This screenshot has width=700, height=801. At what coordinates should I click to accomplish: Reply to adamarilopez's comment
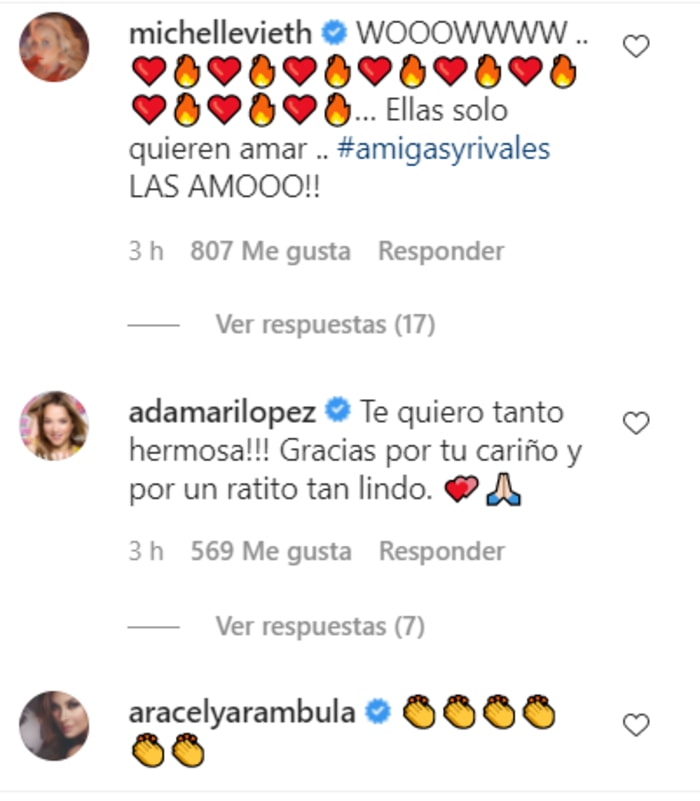point(441,551)
